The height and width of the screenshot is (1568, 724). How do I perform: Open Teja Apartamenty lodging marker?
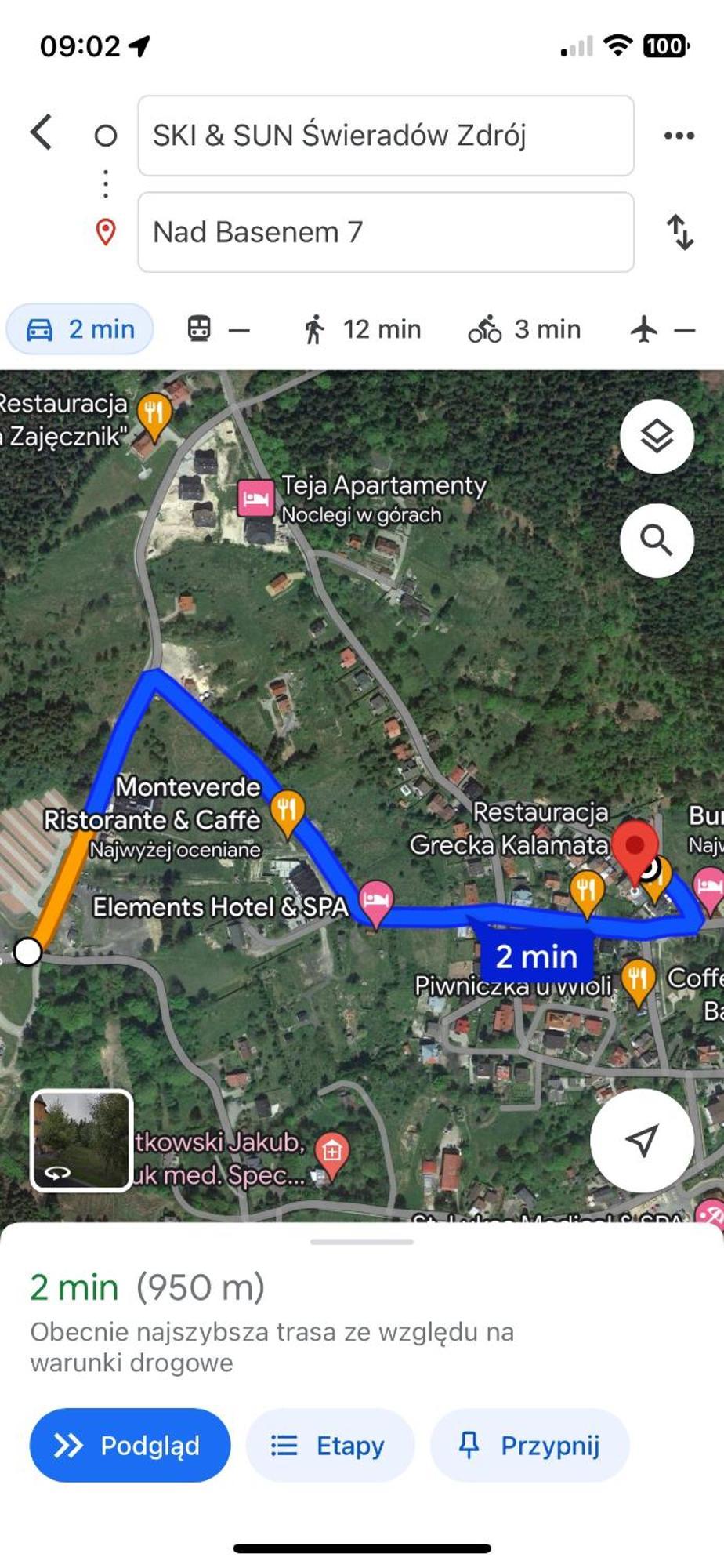tap(255, 498)
